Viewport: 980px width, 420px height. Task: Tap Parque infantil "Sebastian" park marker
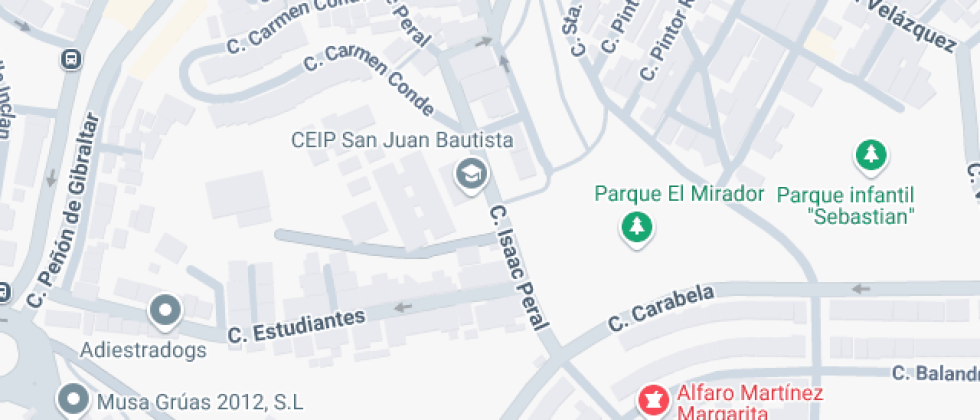click(871, 155)
